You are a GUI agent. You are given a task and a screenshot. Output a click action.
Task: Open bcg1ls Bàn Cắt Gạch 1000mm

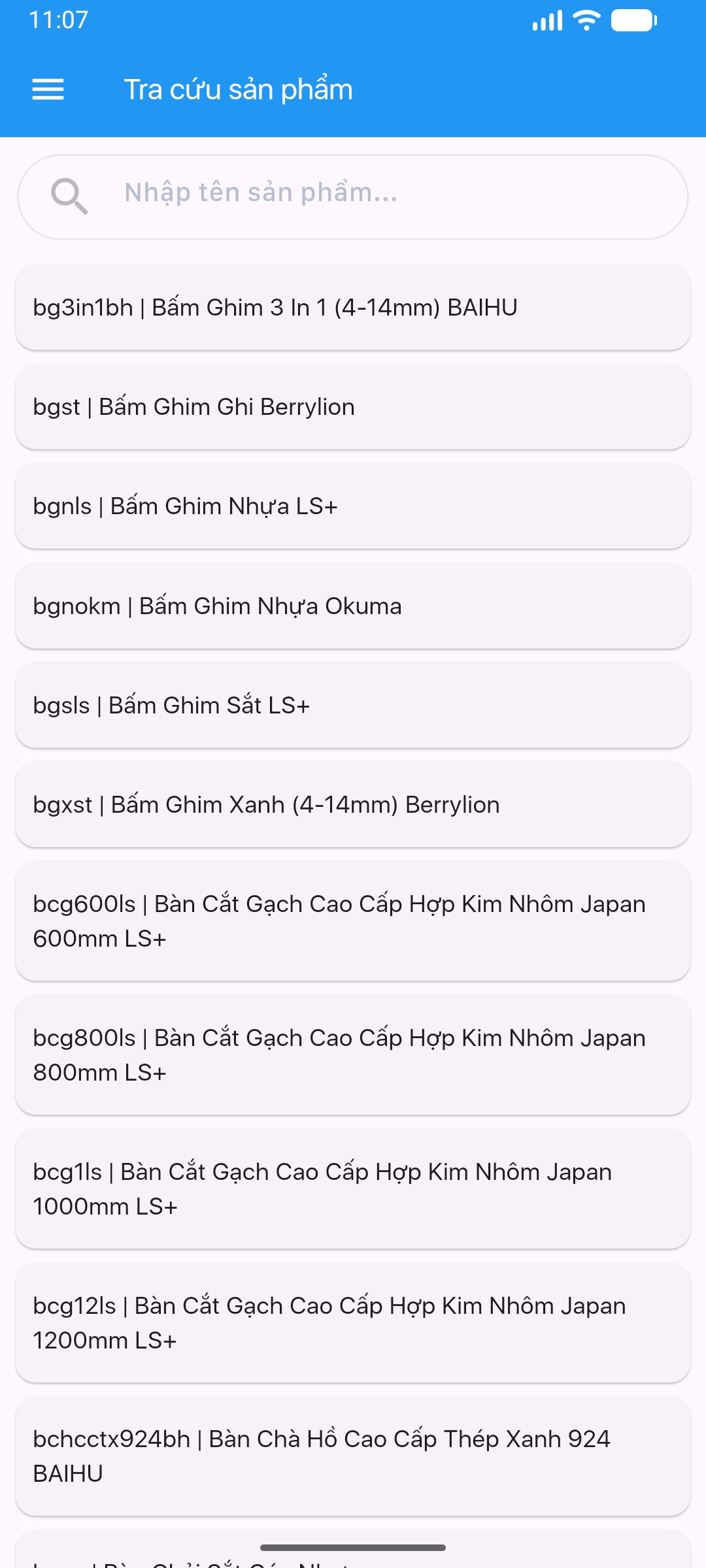[353, 1188]
